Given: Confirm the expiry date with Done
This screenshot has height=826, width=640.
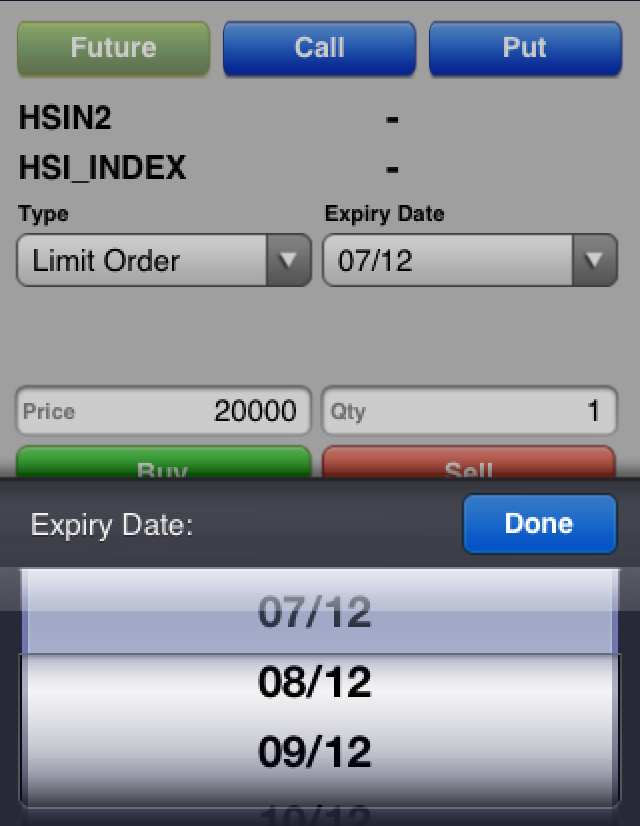Looking at the screenshot, I should coord(539,524).
